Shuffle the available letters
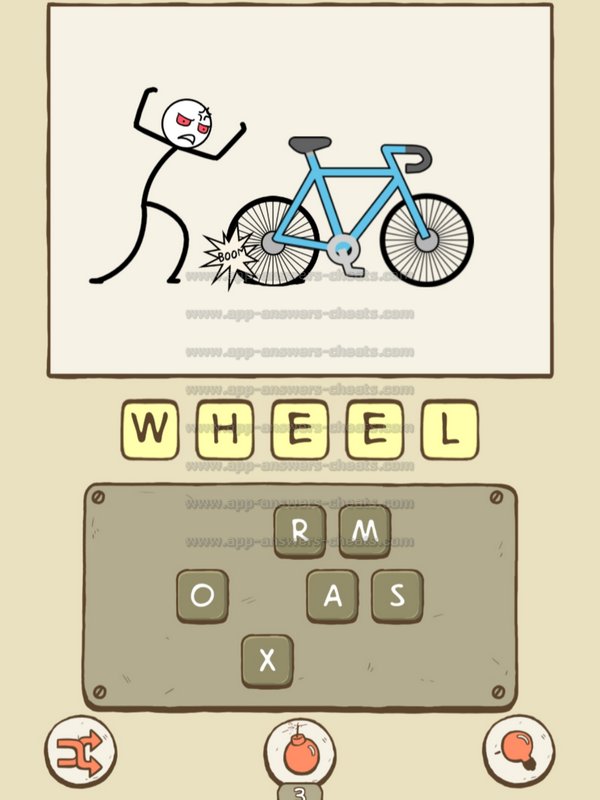The height and width of the screenshot is (800, 600). tap(80, 749)
